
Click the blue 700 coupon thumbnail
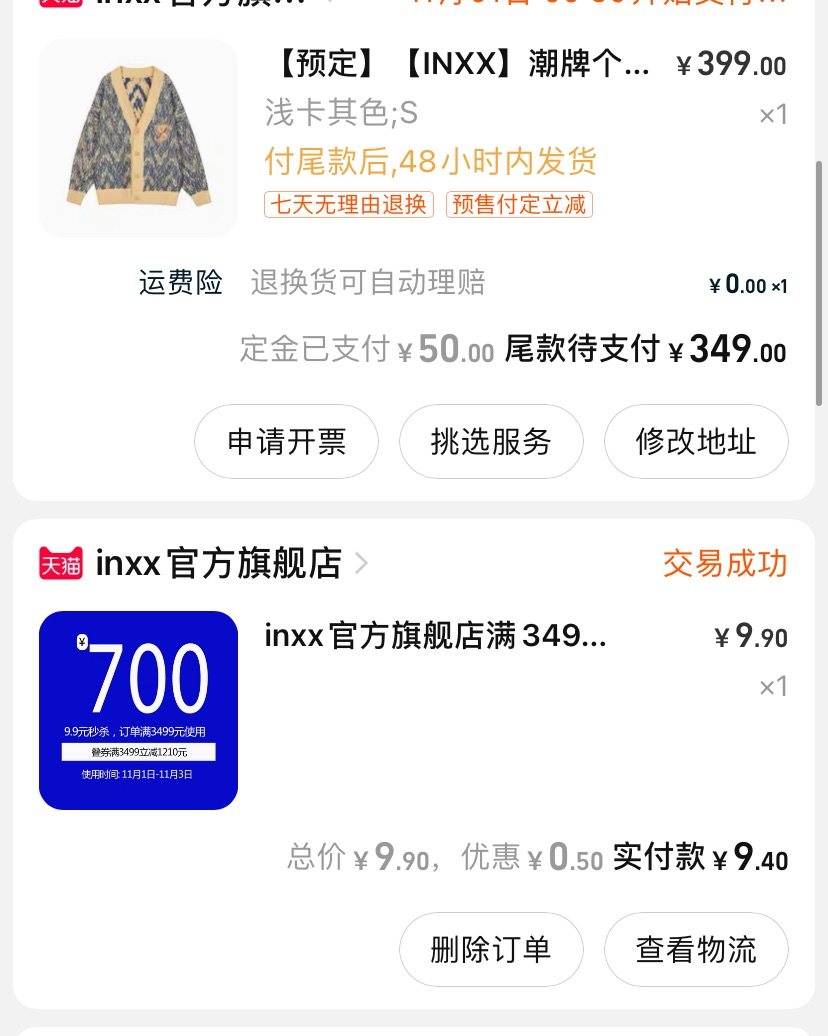(138, 710)
